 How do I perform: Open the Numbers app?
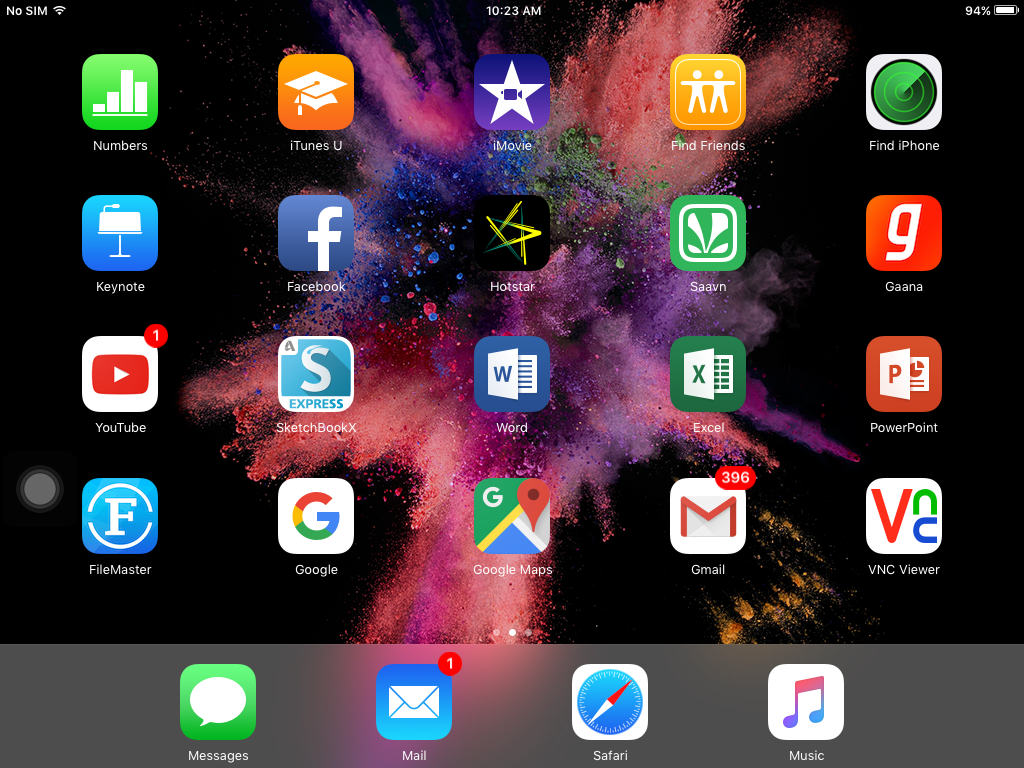(120, 92)
